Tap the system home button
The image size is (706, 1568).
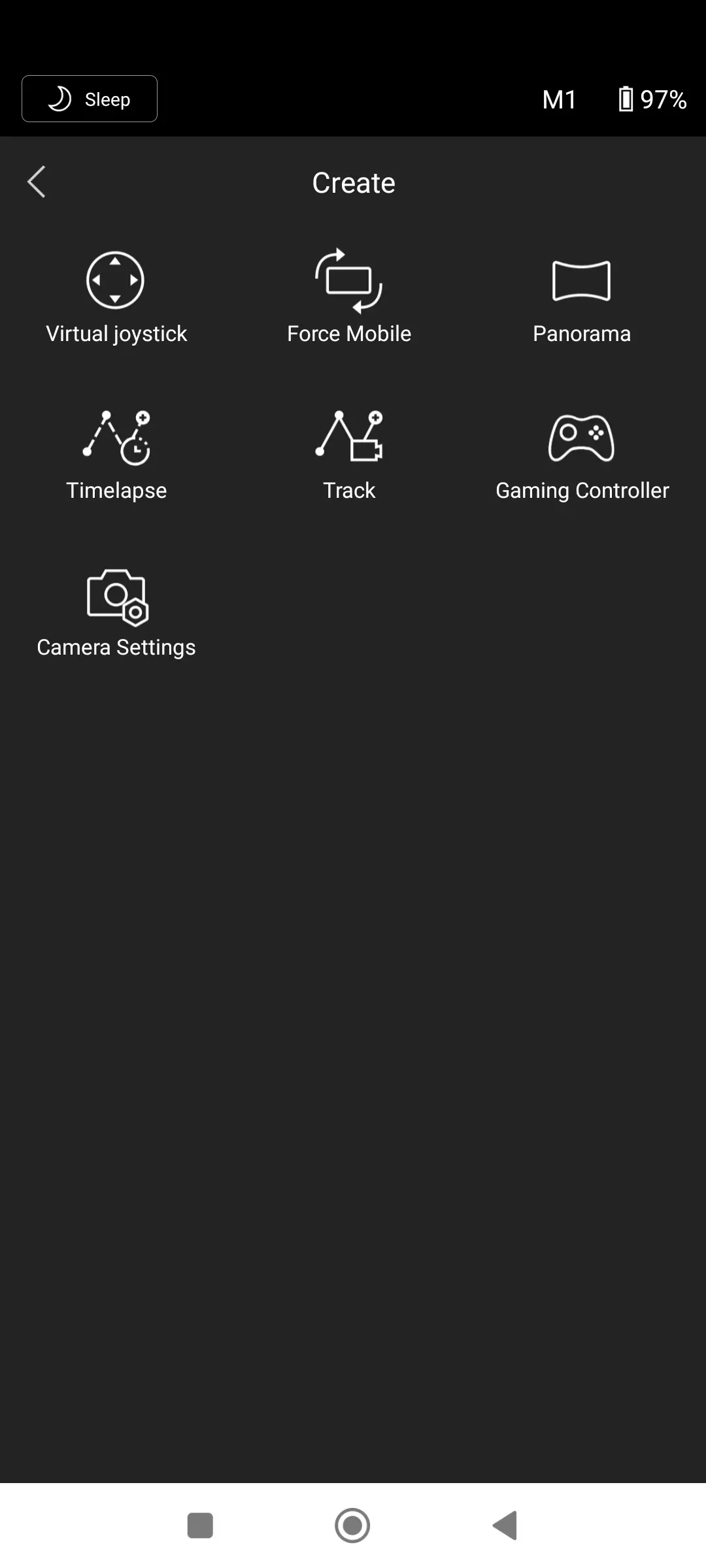click(x=352, y=1526)
